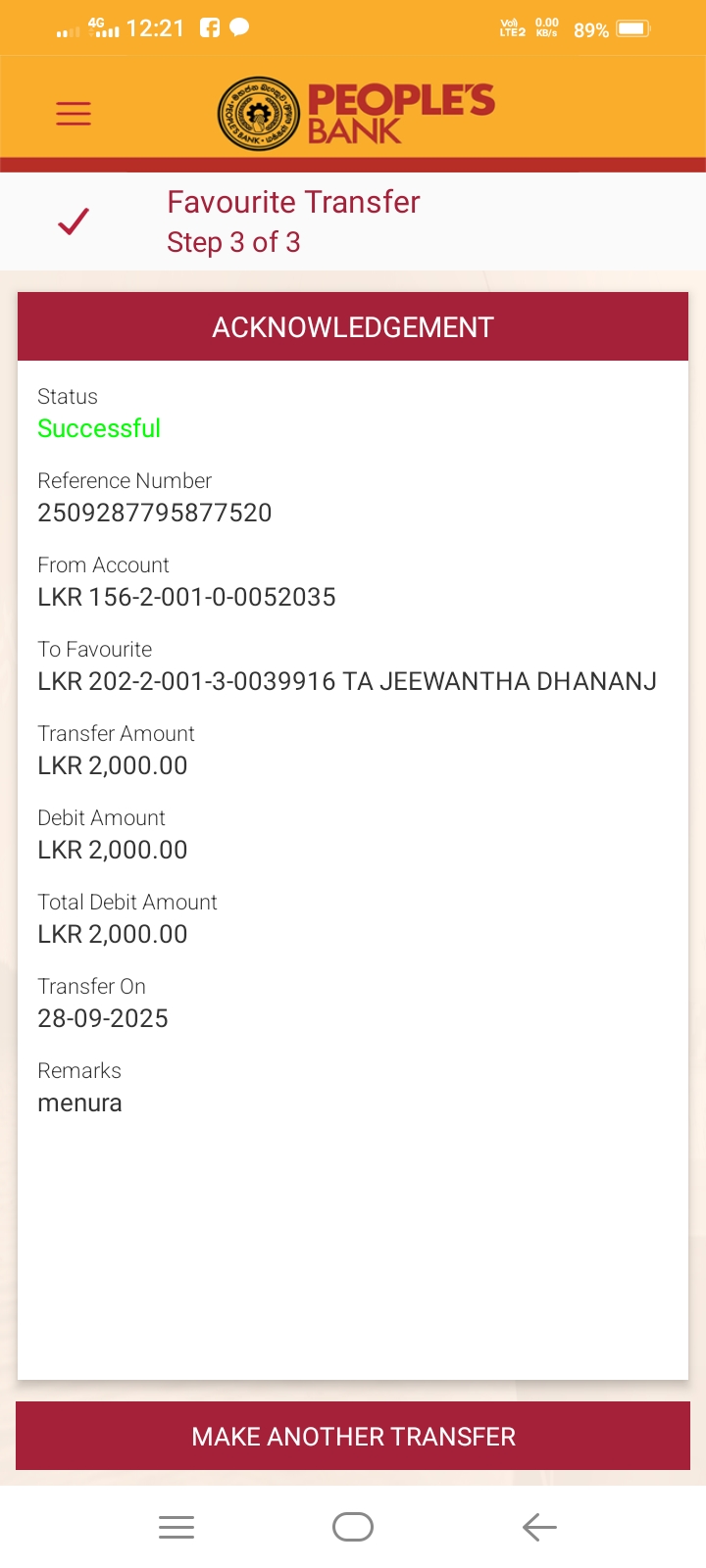The width and height of the screenshot is (706, 1568).
Task: Go to the system home screen
Action: 353,1527
